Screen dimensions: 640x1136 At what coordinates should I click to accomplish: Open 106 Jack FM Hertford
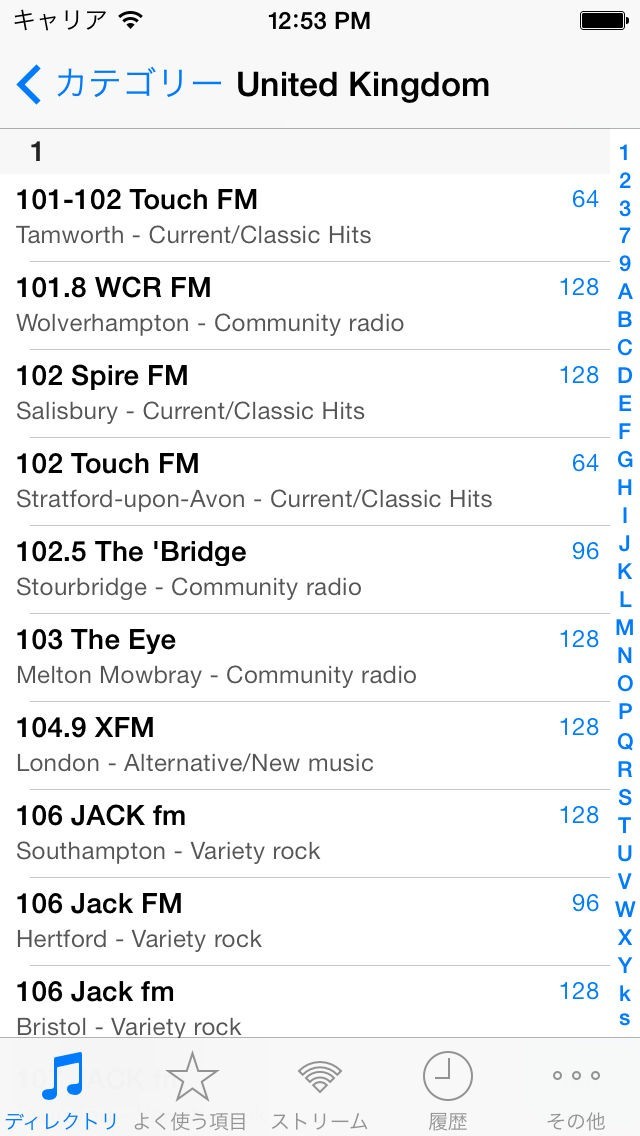(300, 921)
